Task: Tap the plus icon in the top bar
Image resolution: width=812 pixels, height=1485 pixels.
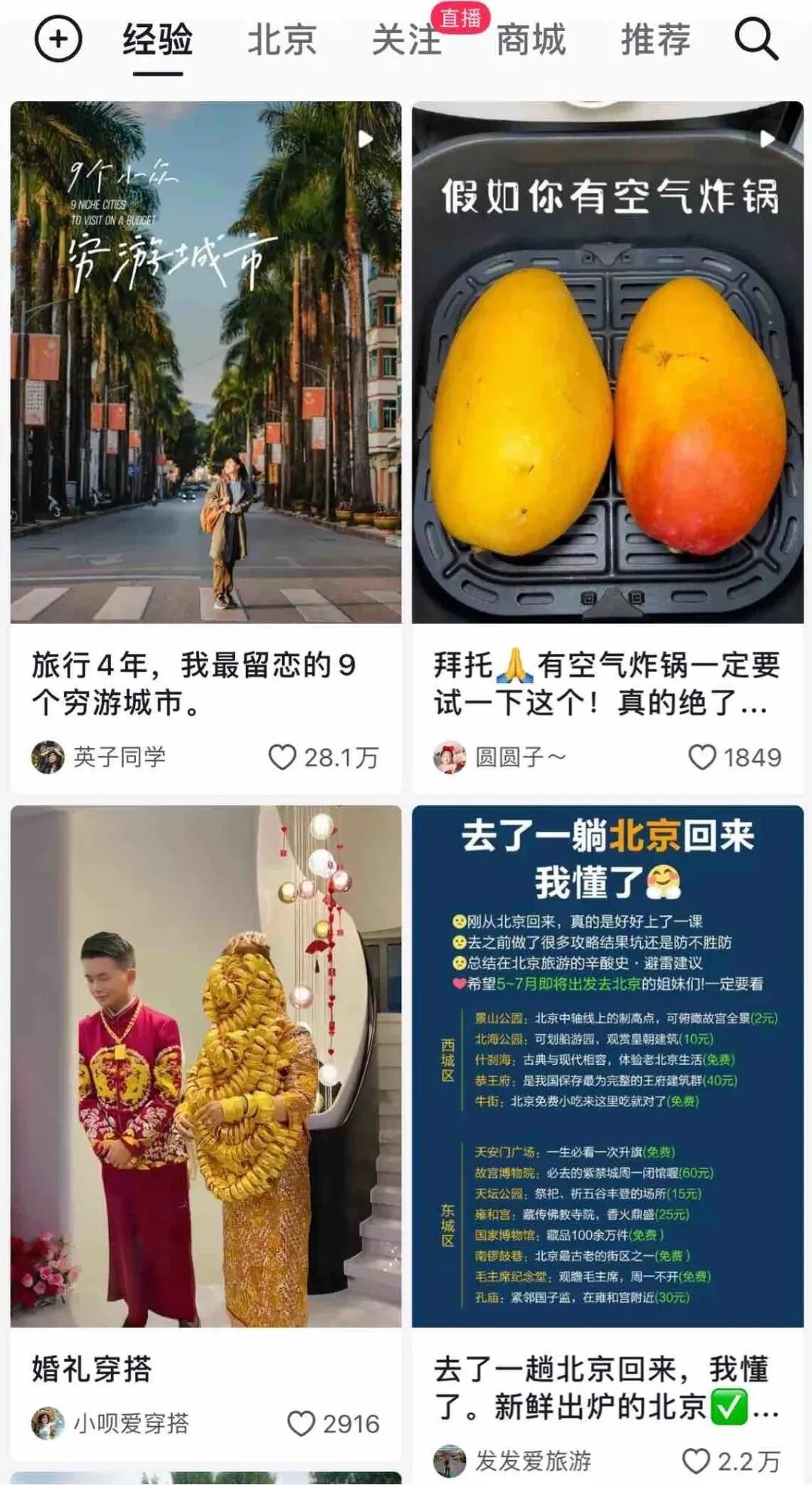Action: coord(58,39)
